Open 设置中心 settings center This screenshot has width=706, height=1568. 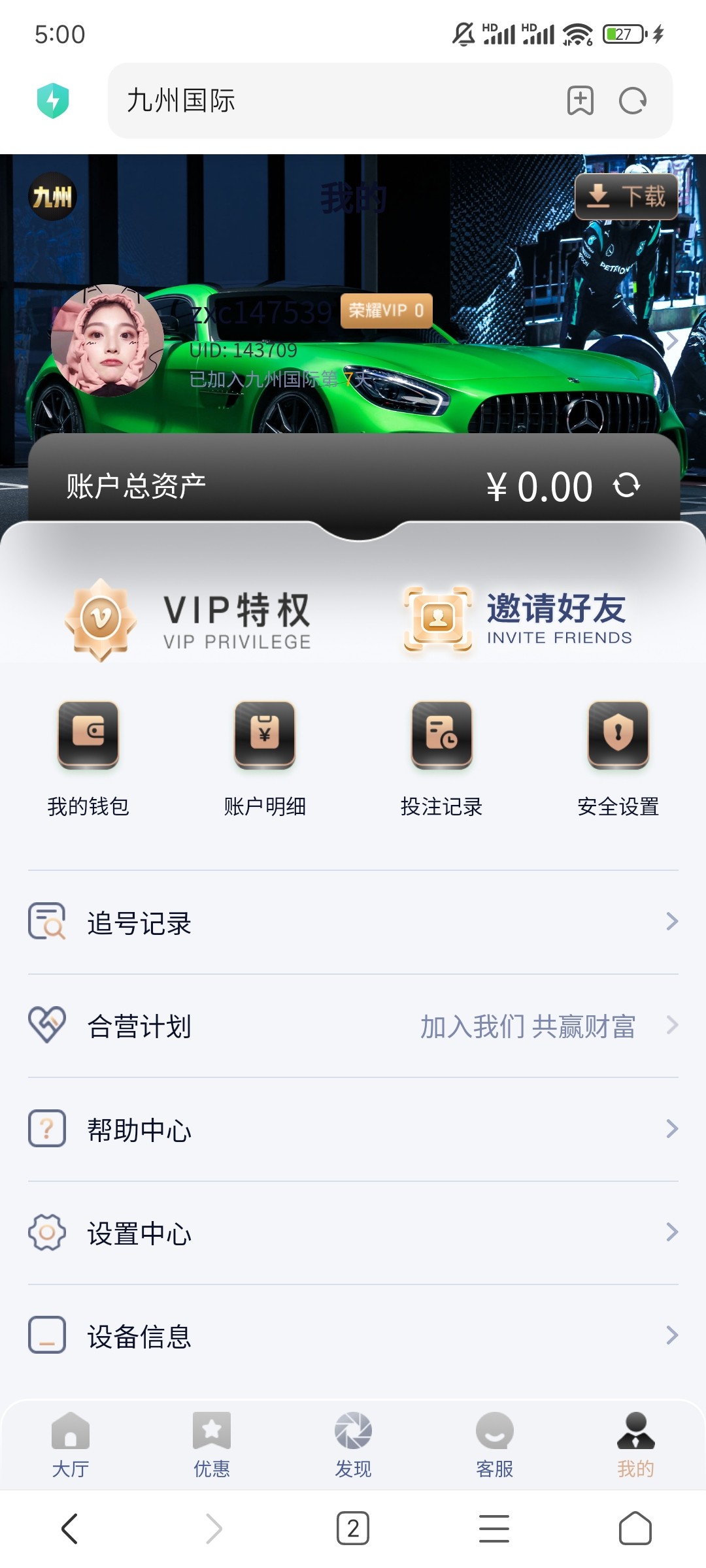coord(353,1233)
